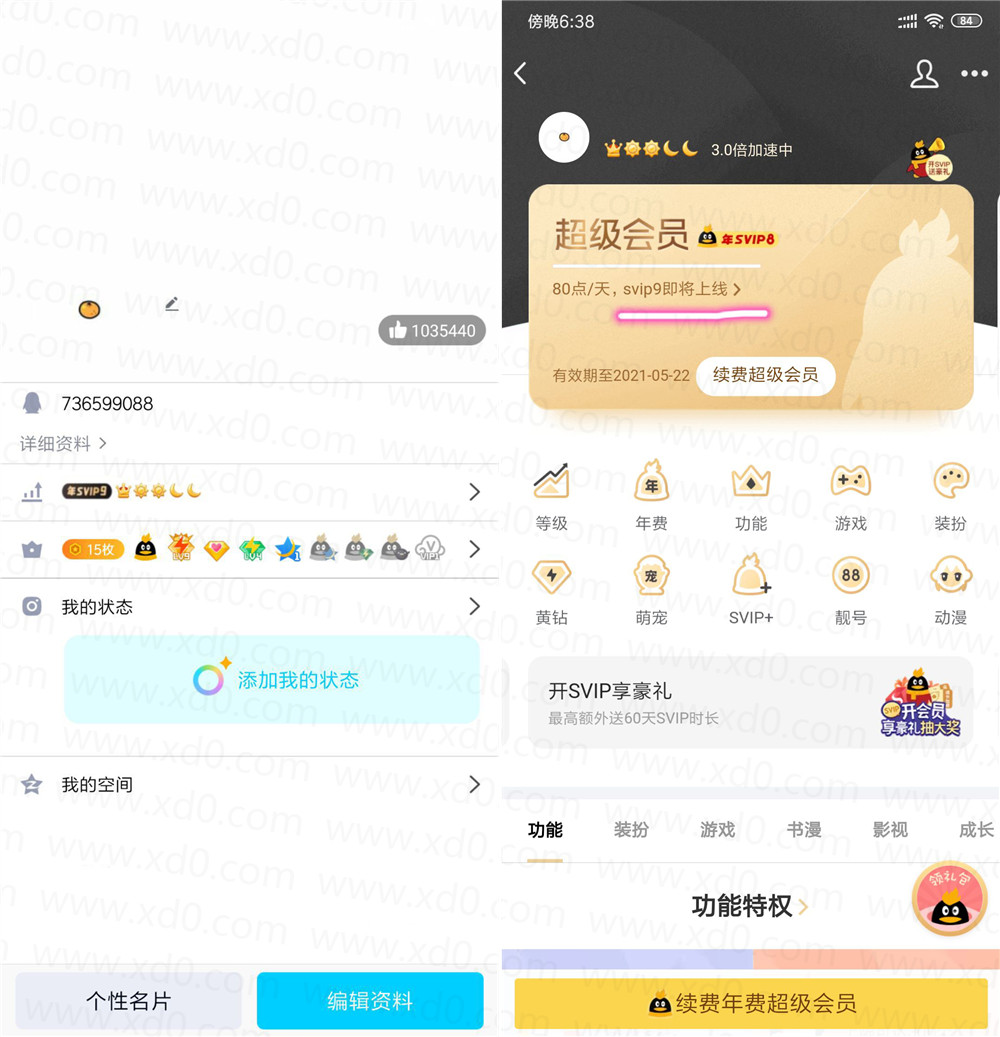Image resolution: width=1000 pixels, height=1037 pixels.
Task: Tap 添加我的状态 to add status
Action: tap(272, 680)
